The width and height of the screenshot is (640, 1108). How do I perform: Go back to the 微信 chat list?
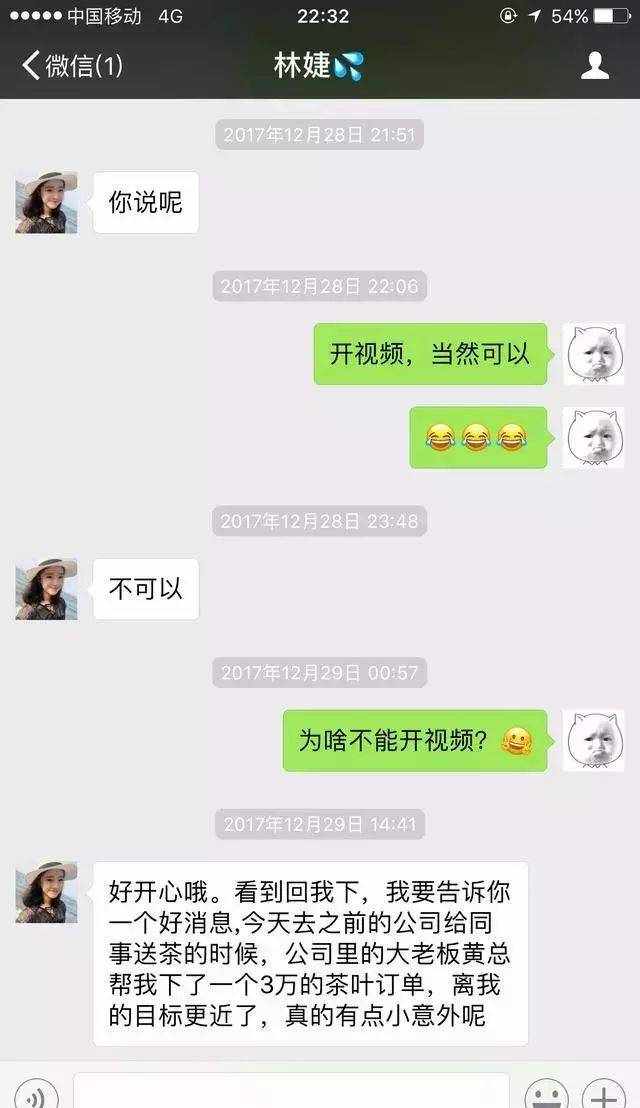coord(70,67)
